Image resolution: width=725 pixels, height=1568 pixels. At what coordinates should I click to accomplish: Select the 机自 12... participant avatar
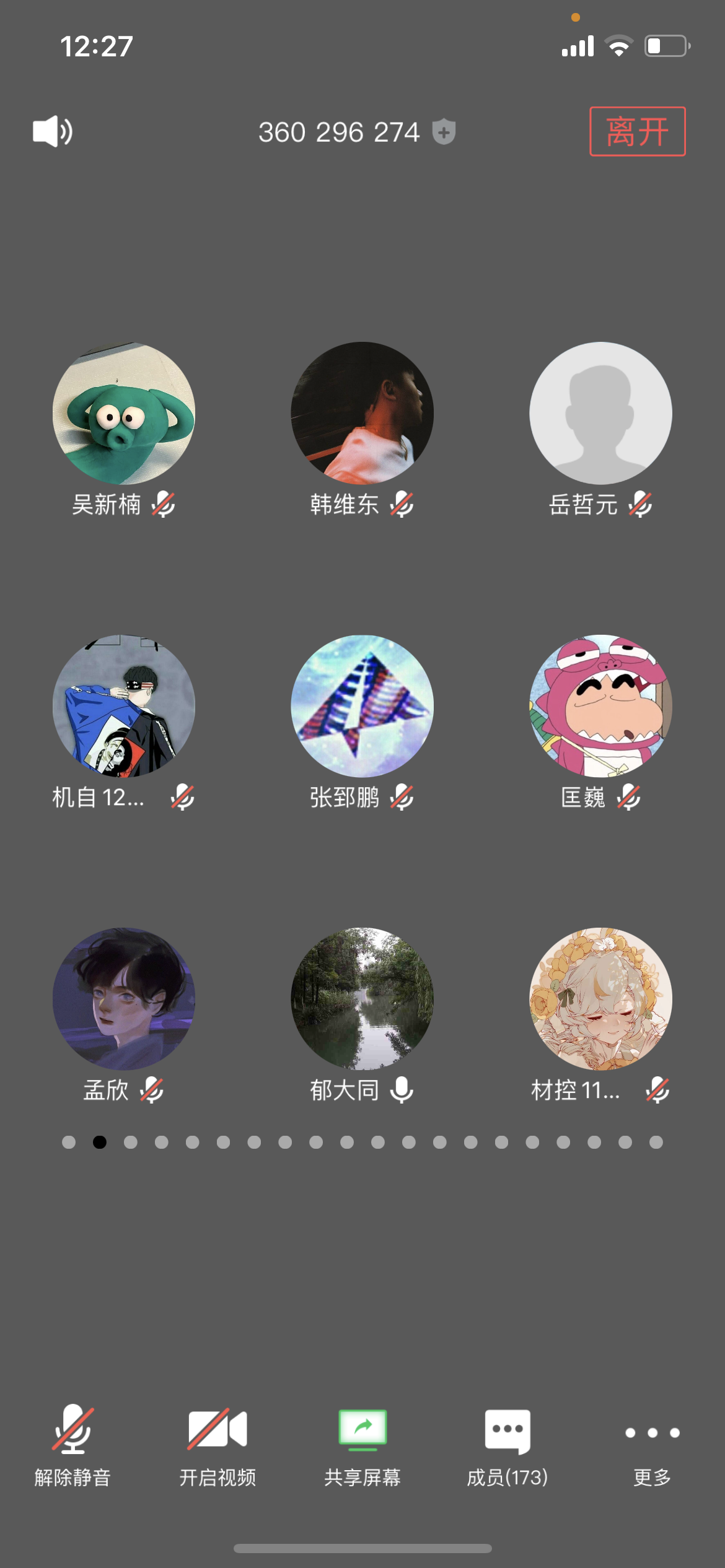(124, 706)
